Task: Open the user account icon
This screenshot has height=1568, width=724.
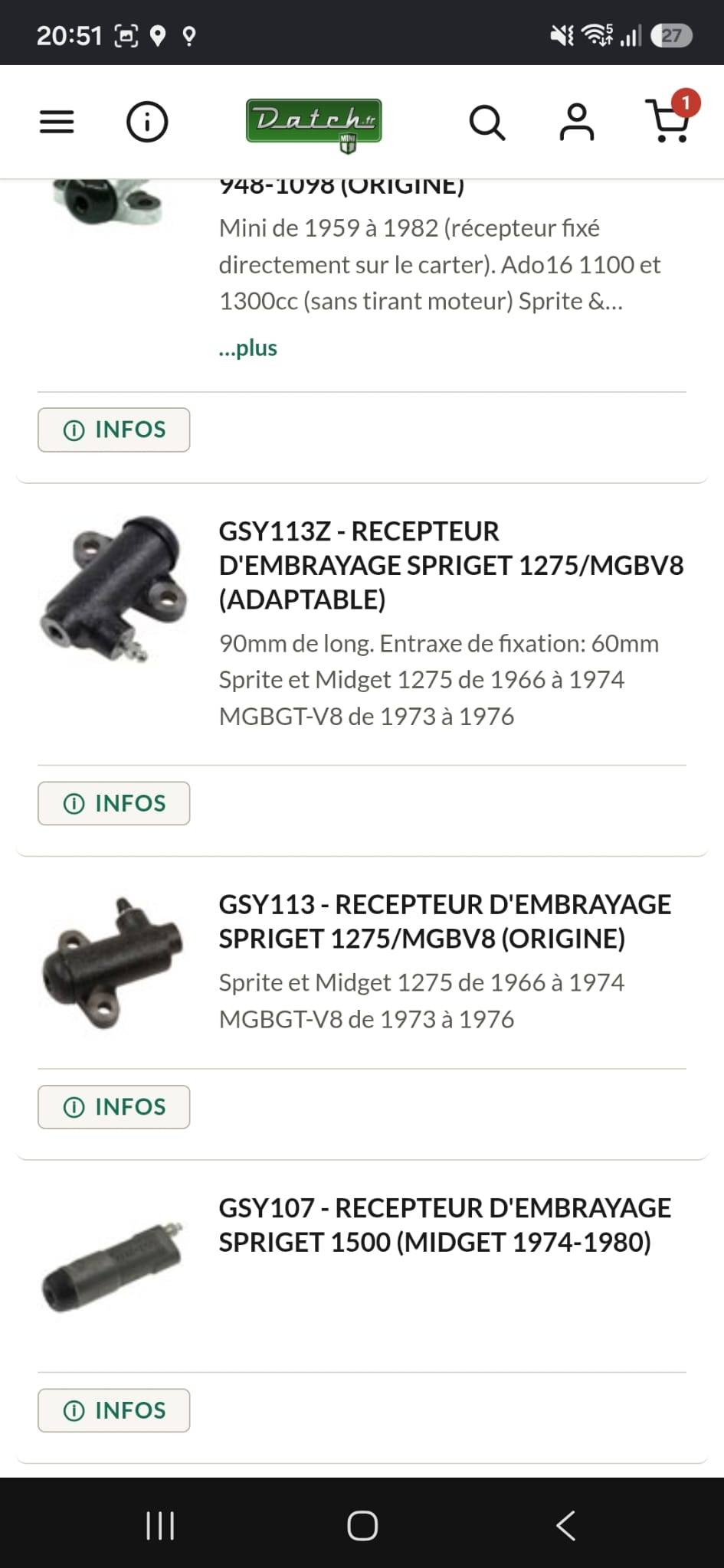Action: 577,122
